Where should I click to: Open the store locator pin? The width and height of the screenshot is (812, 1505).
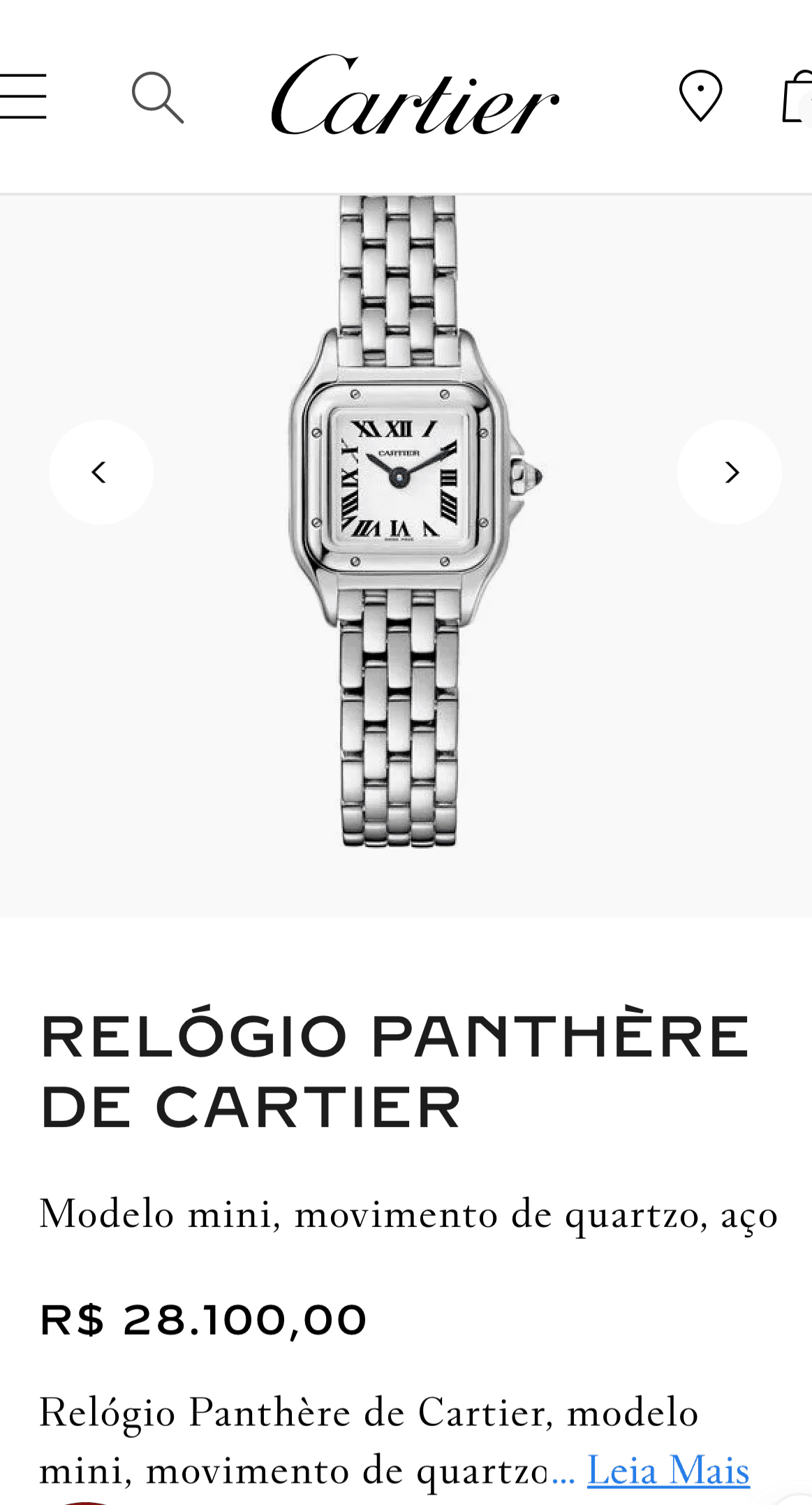(700, 96)
